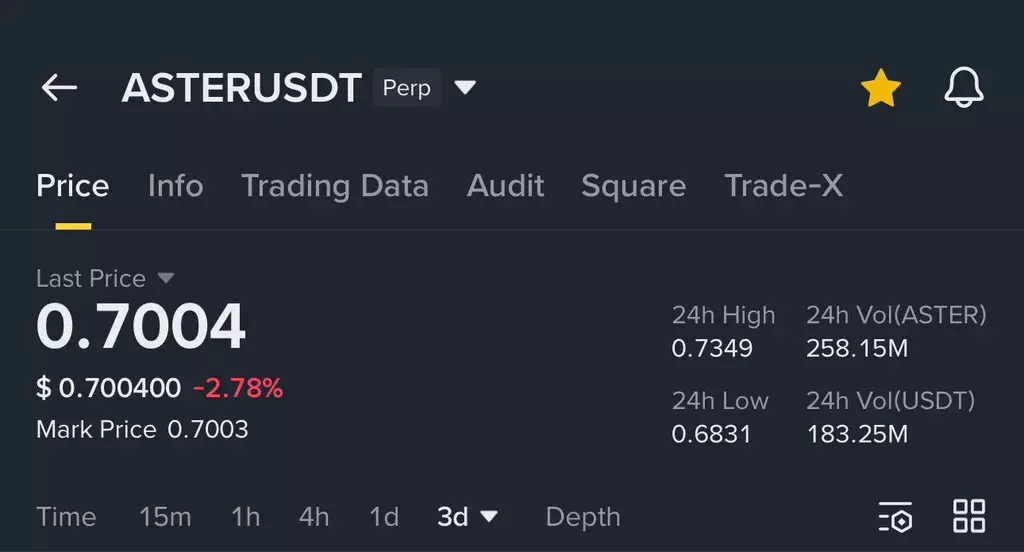Select the 1d chart interval
This screenshot has height=552, width=1024.
(384, 517)
